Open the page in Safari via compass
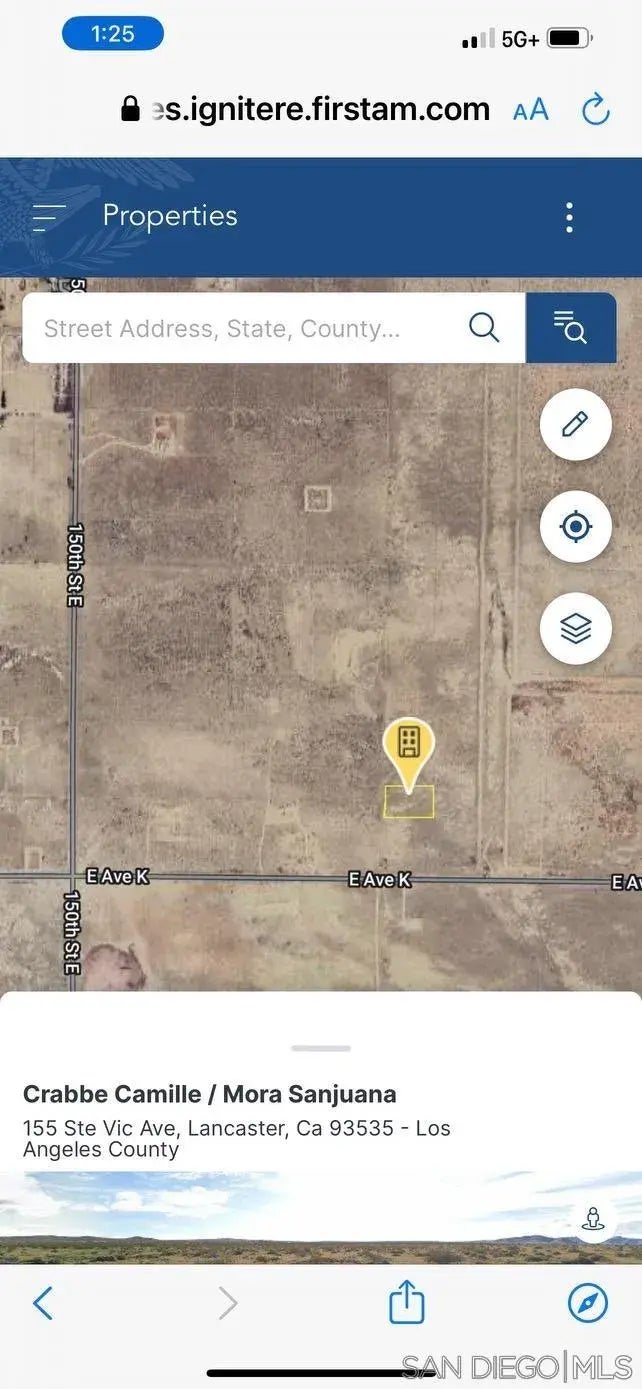The height and width of the screenshot is (1389, 642). click(588, 1303)
